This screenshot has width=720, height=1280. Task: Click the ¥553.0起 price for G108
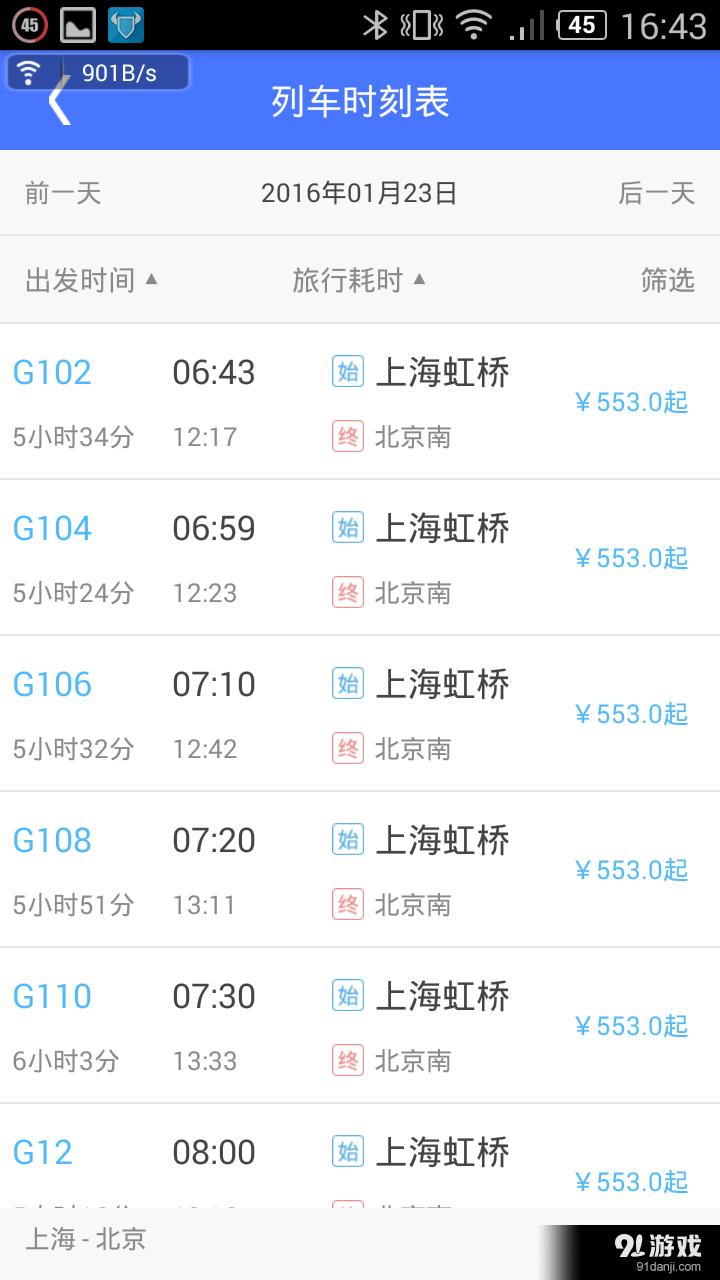(631, 870)
